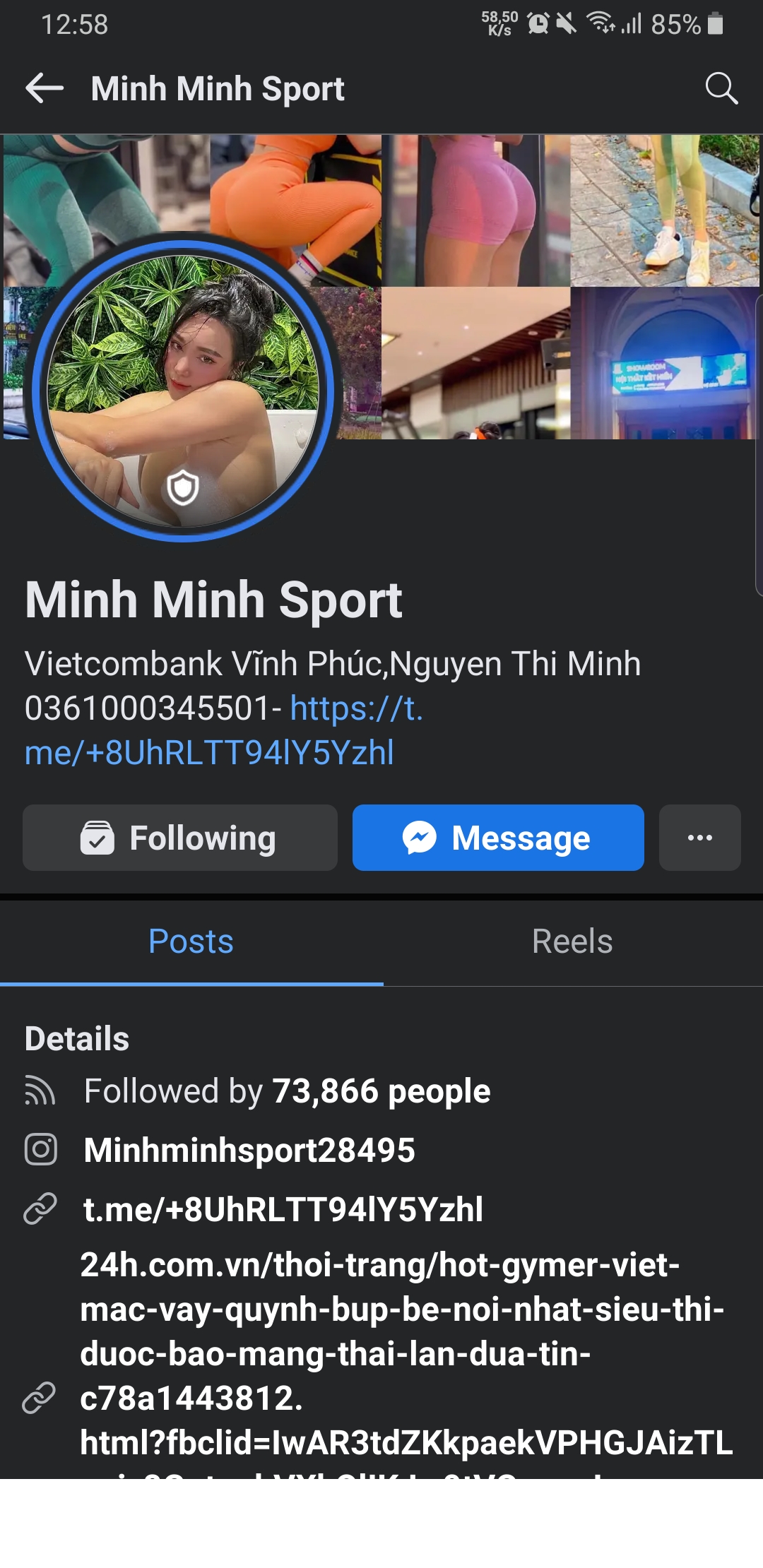This screenshot has width=763, height=1568.
Task: Open the three-dot more options menu
Action: coord(699,838)
